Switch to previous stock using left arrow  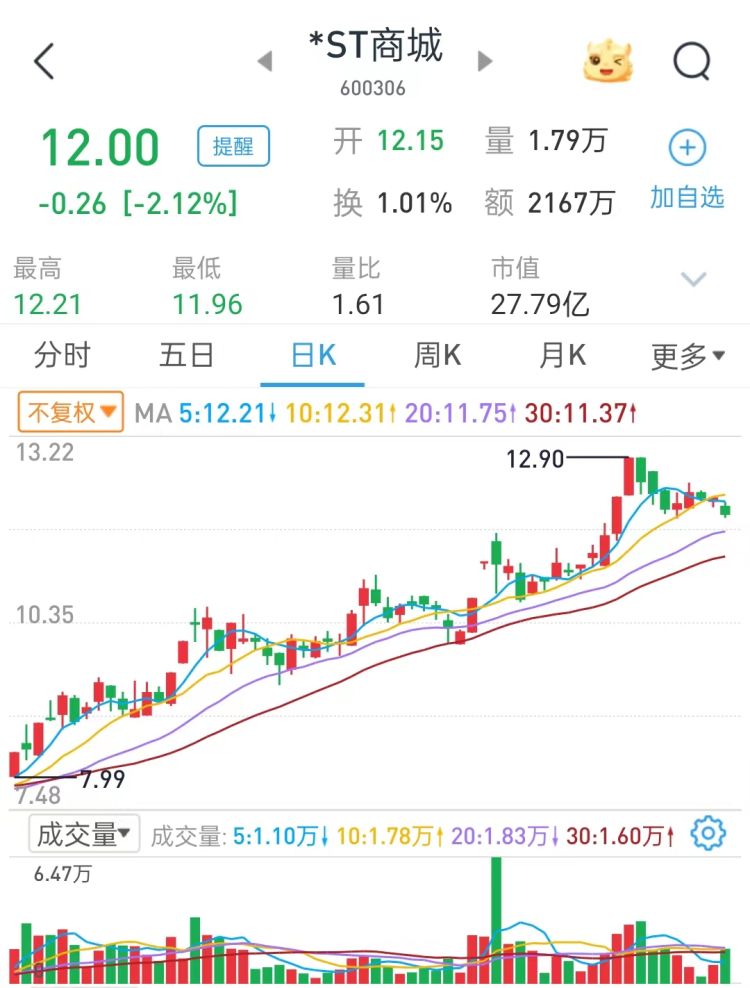265,61
